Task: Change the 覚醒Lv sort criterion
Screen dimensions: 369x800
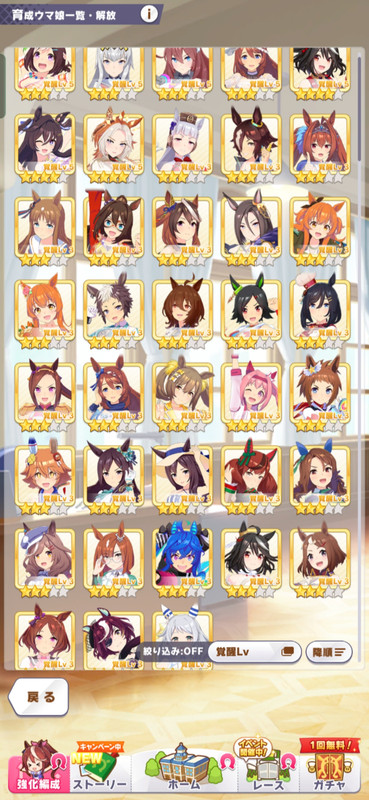Action: (255, 652)
